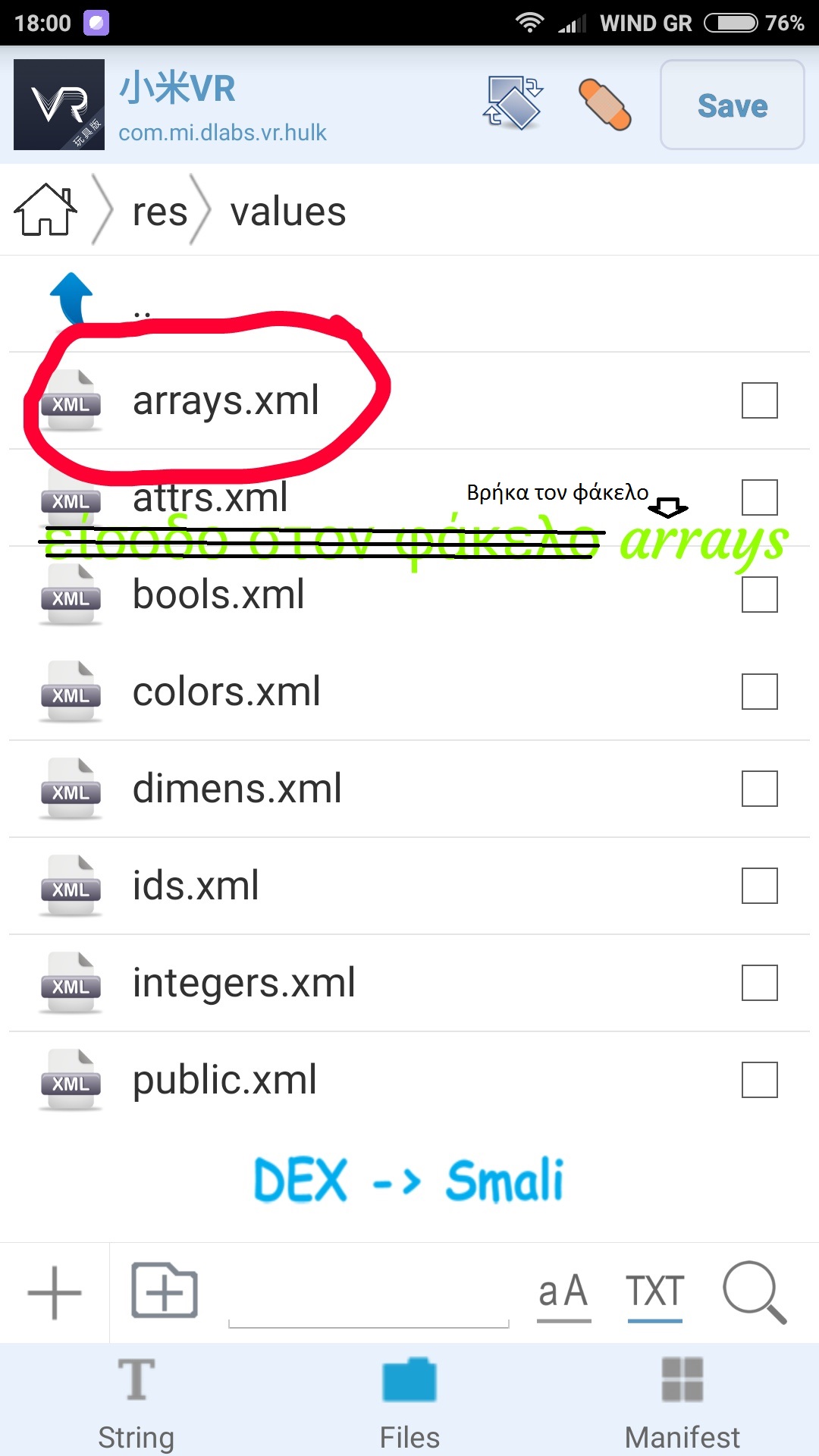Open arrays.xml file
The width and height of the screenshot is (819, 1456).
point(225,400)
